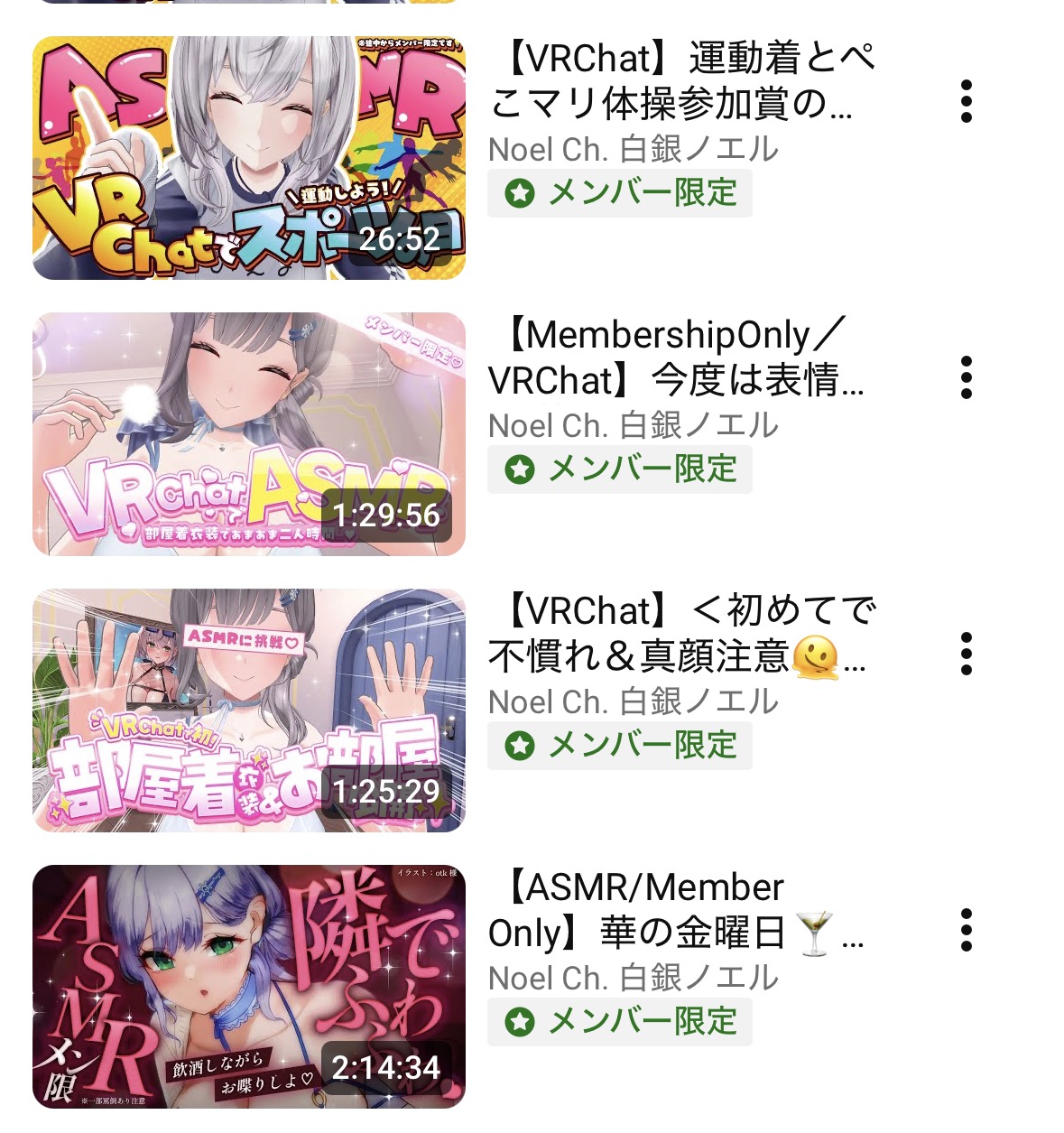1064x1133 pixels.
Task: Open the video titled 【VRChat】運動着とぺこマリ体操参加賞の
Action: point(682,81)
